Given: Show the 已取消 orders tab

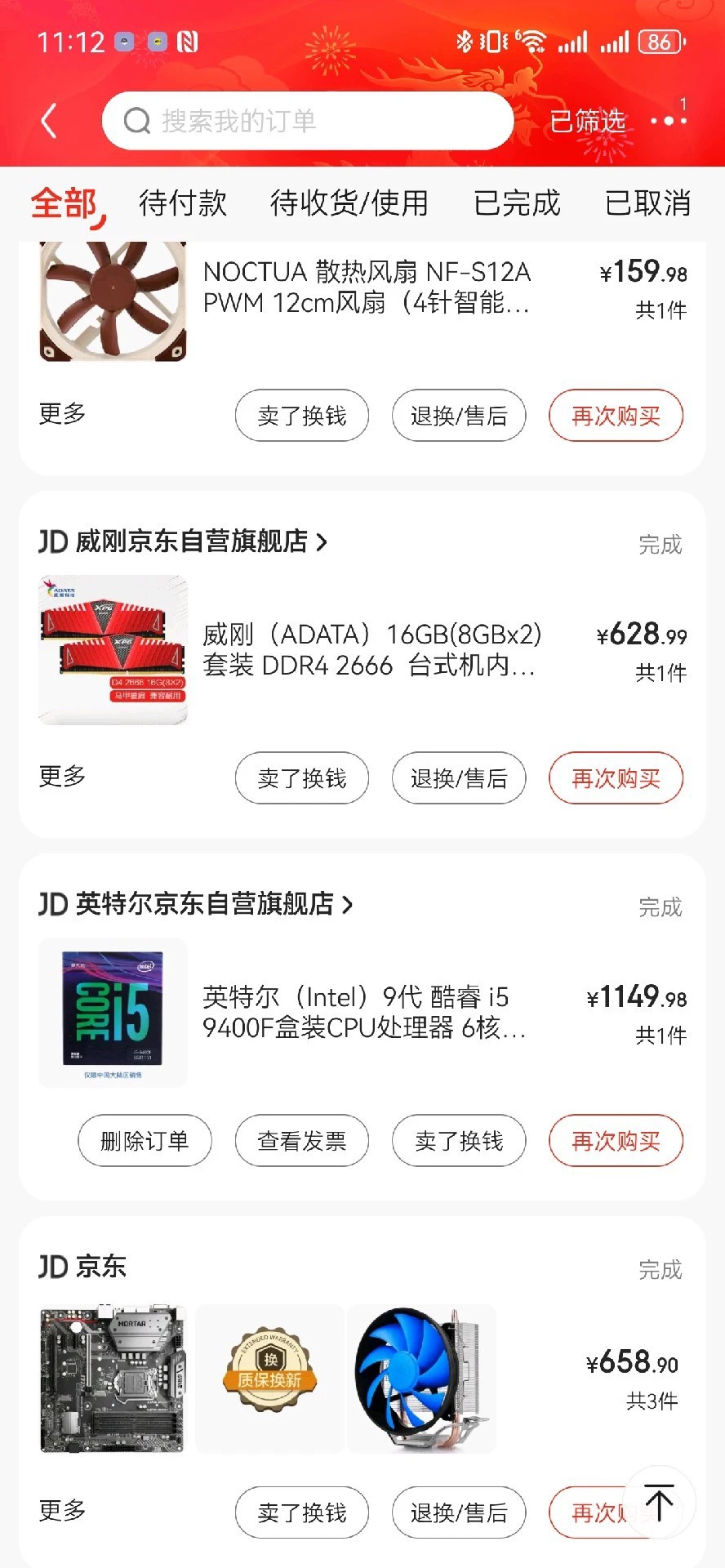Looking at the screenshot, I should (647, 203).
